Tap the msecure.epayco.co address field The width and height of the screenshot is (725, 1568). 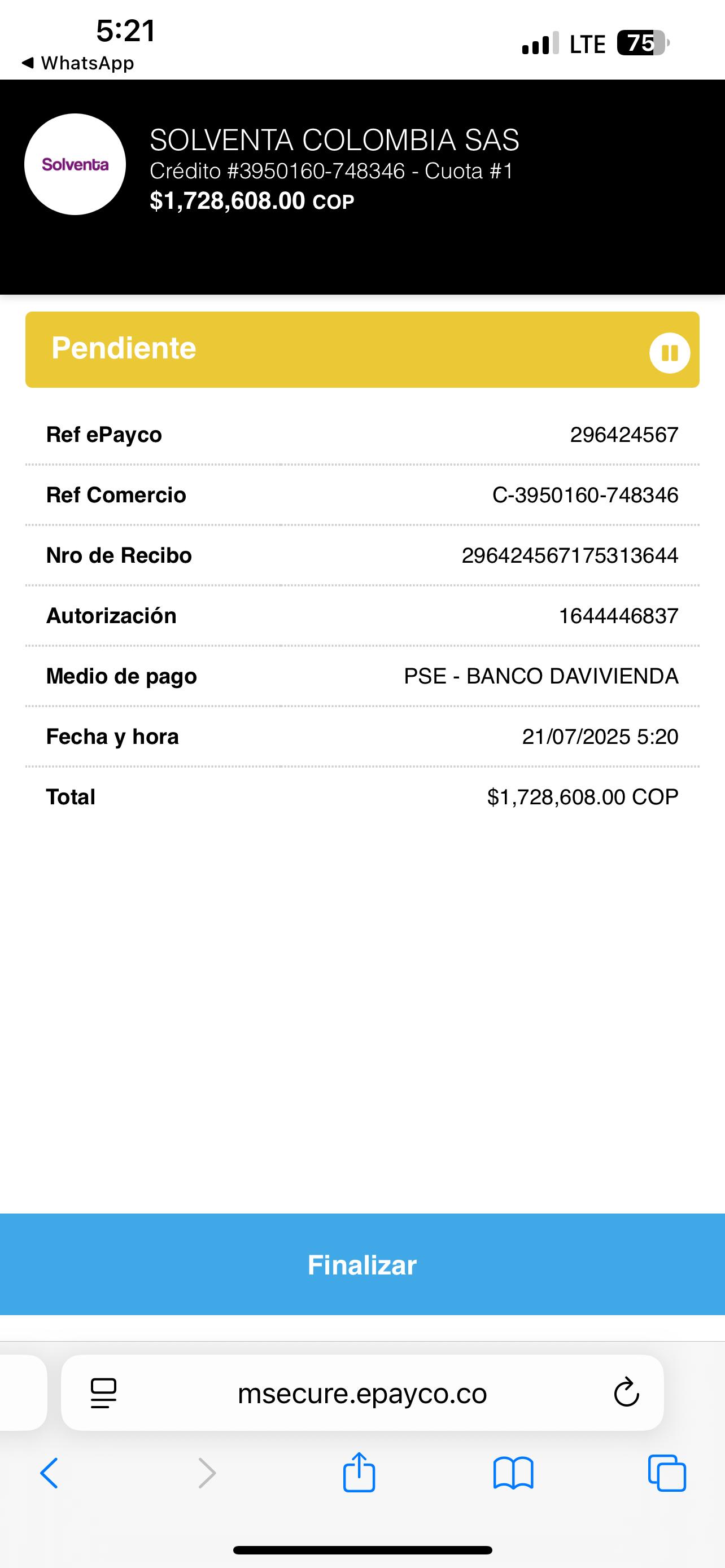coord(362,1393)
